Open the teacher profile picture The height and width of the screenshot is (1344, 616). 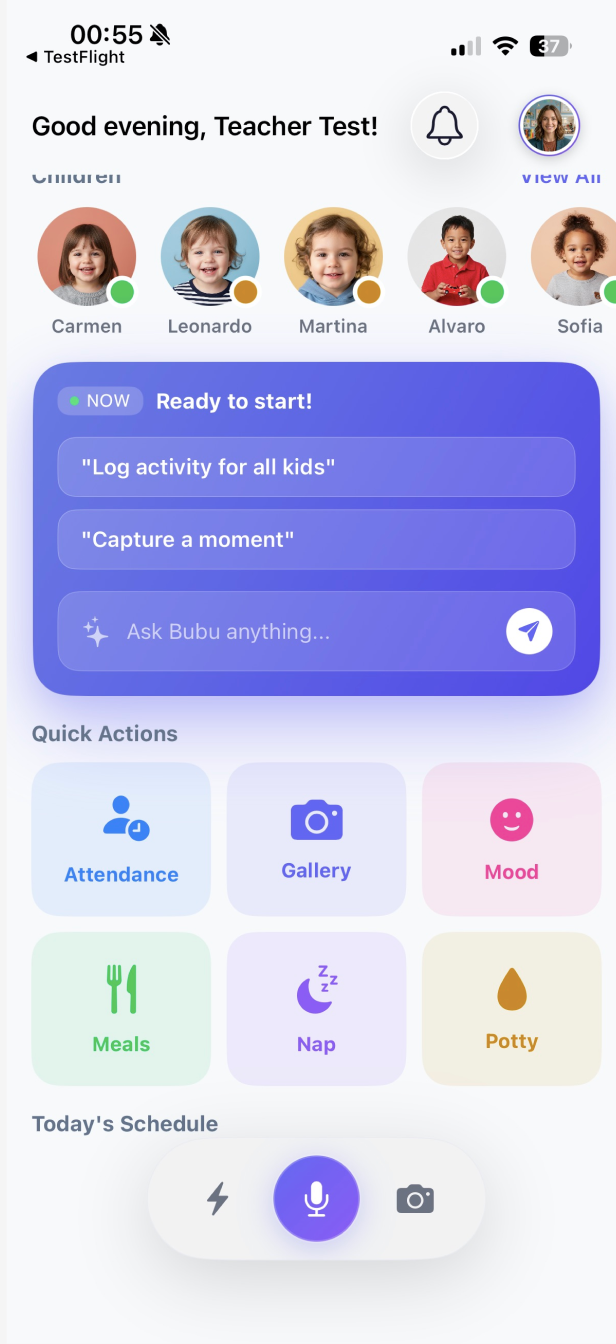(x=549, y=126)
